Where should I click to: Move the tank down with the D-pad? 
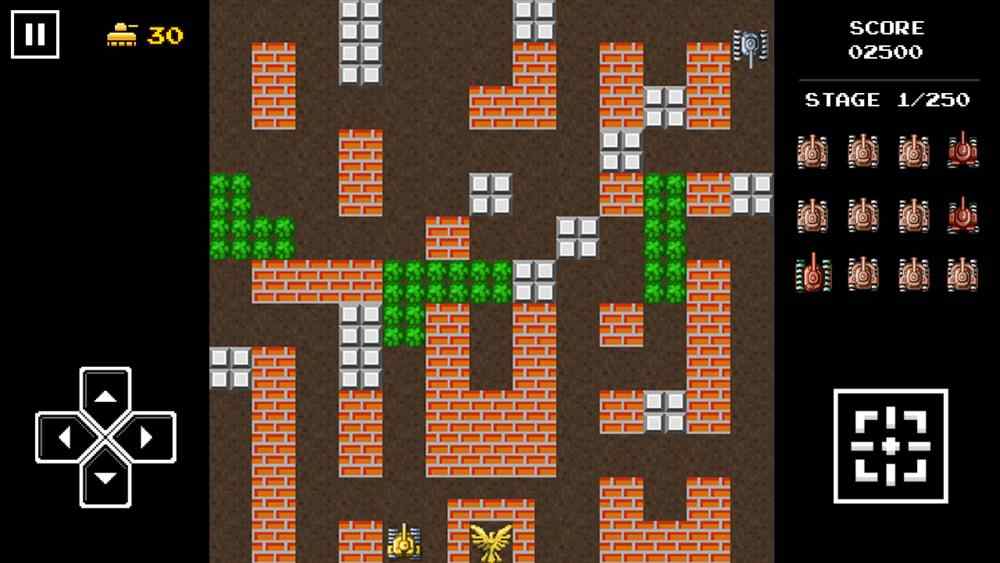click(105, 478)
